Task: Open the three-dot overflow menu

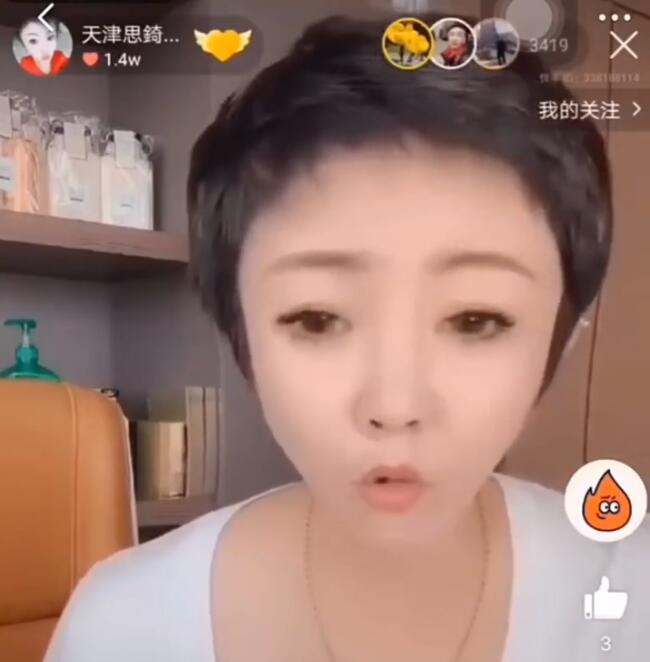Action: 615,17
